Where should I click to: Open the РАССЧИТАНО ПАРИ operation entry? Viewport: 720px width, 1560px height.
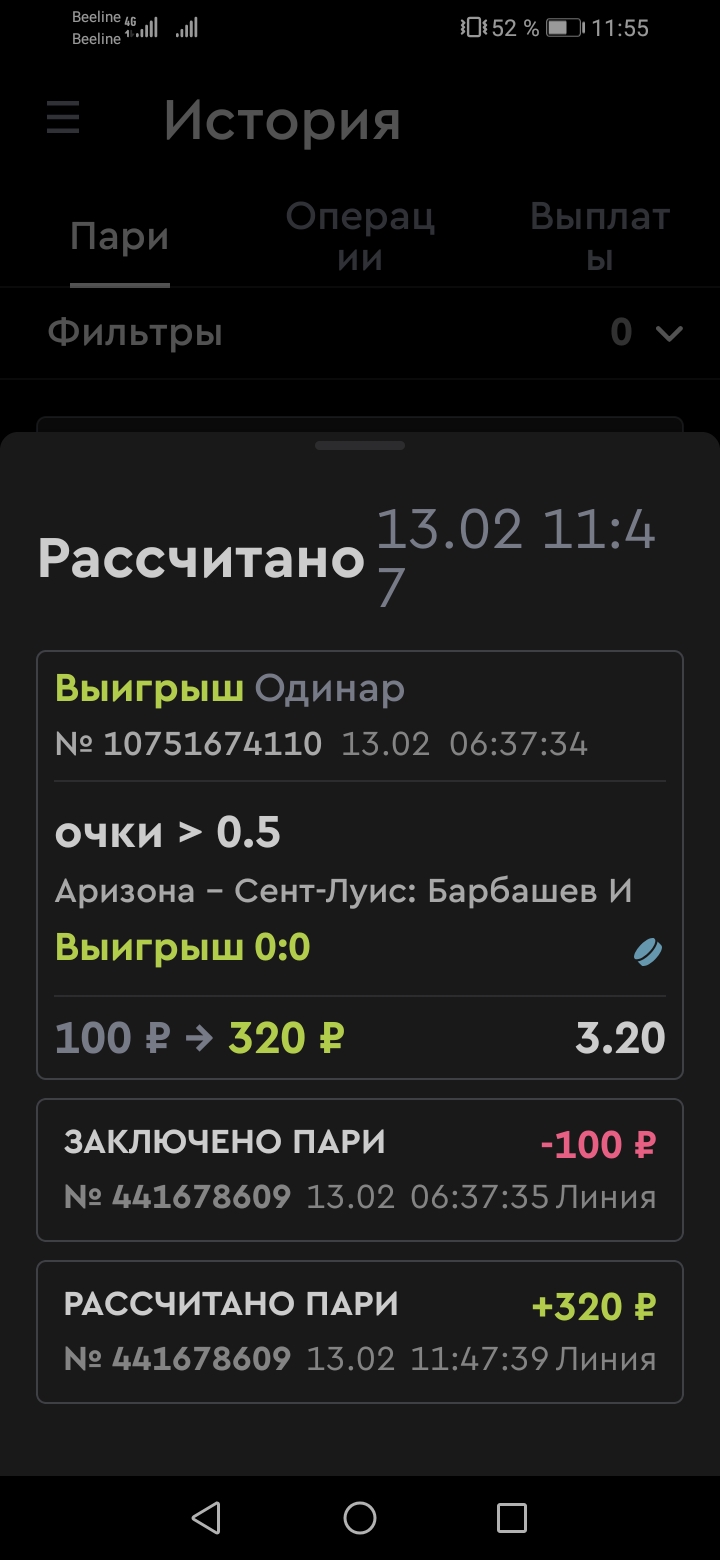coord(360,1332)
